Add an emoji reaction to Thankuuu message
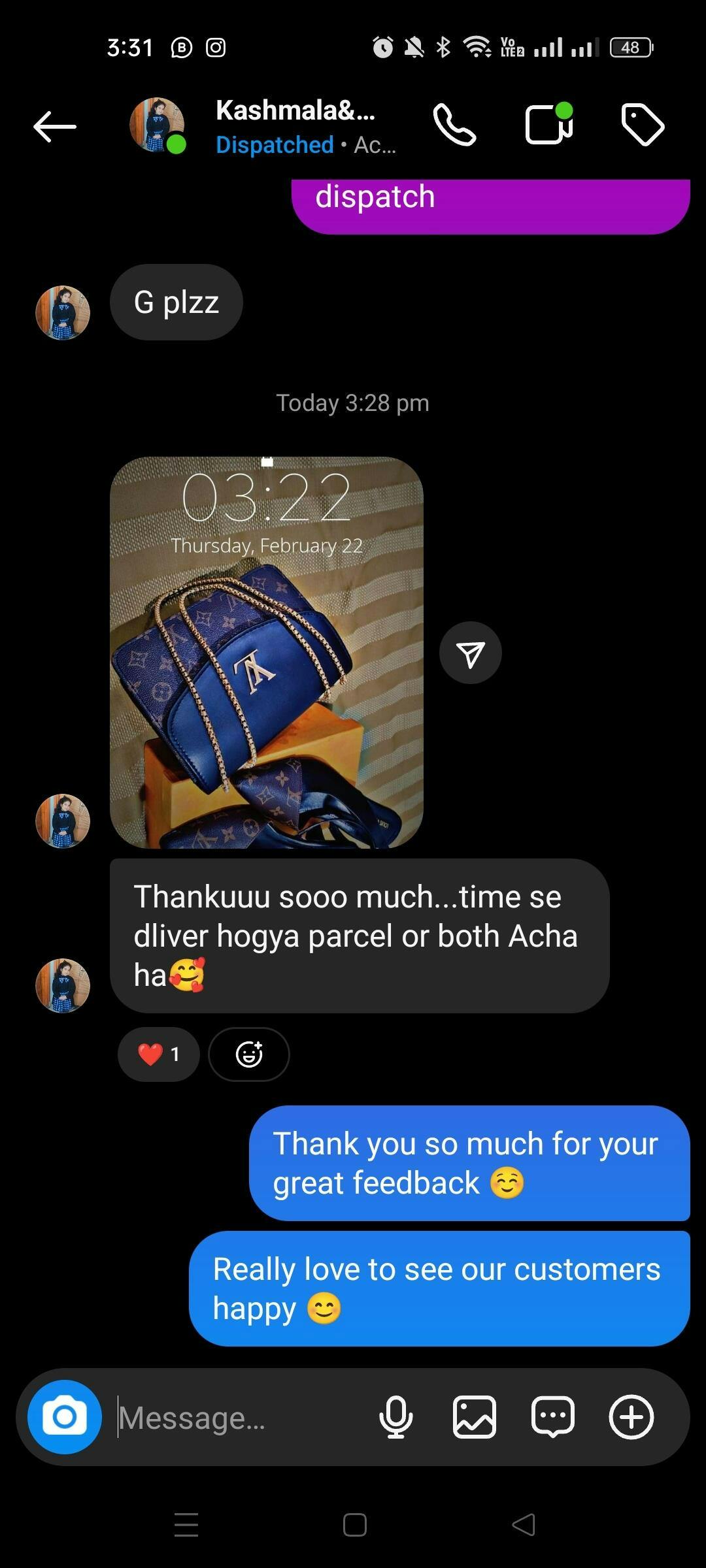The height and width of the screenshot is (1568, 706). pyautogui.click(x=249, y=1054)
